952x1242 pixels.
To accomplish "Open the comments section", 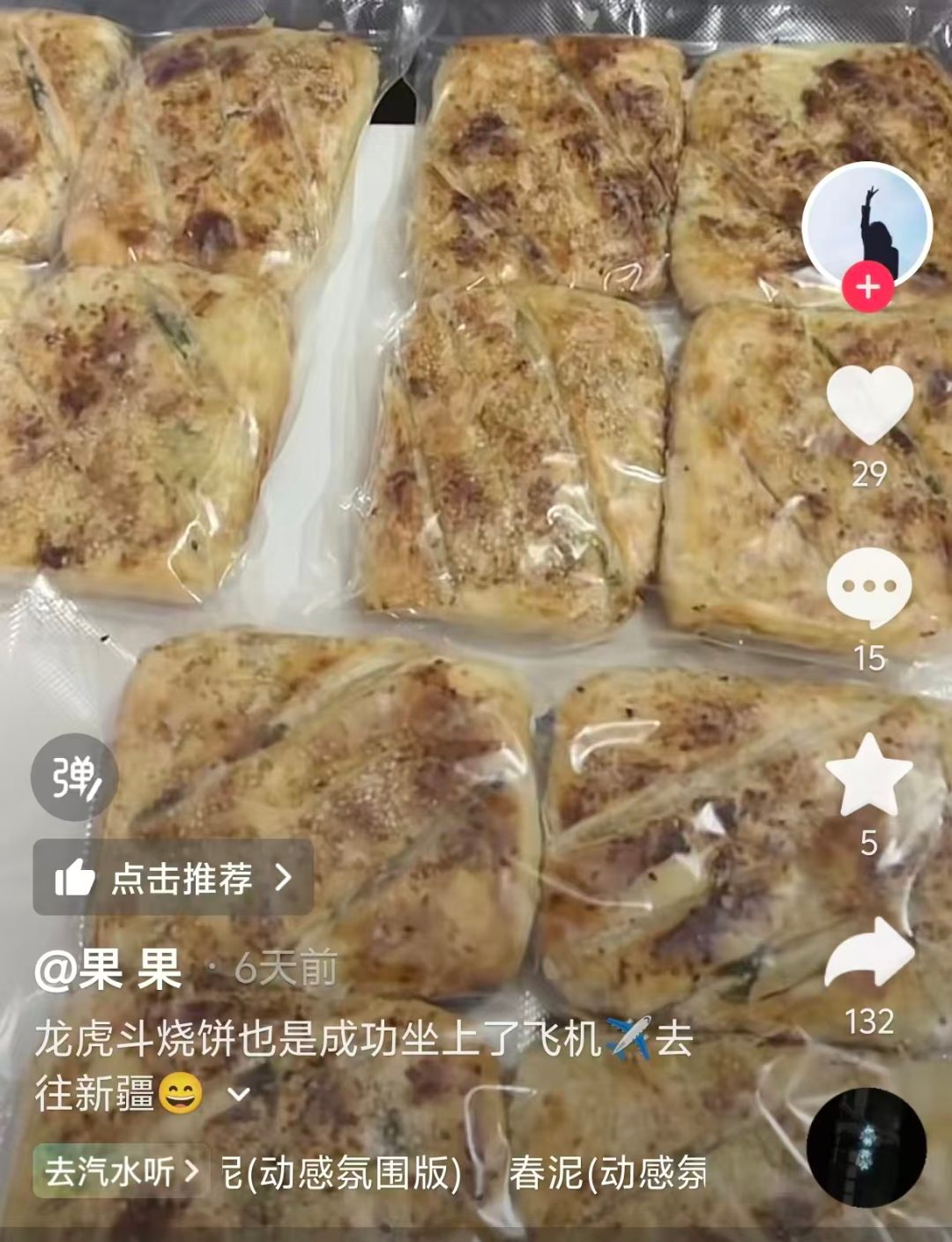I will coord(869,588).
